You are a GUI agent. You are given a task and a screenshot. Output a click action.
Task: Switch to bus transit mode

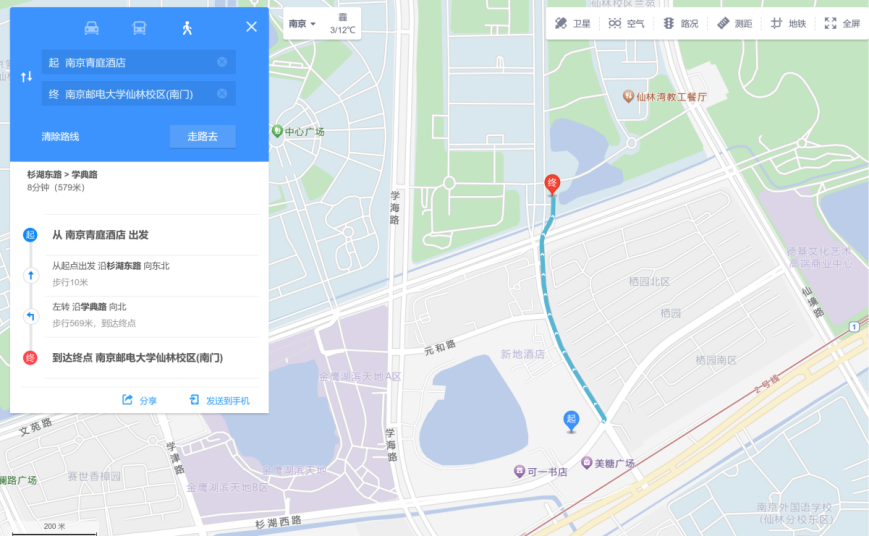139,28
